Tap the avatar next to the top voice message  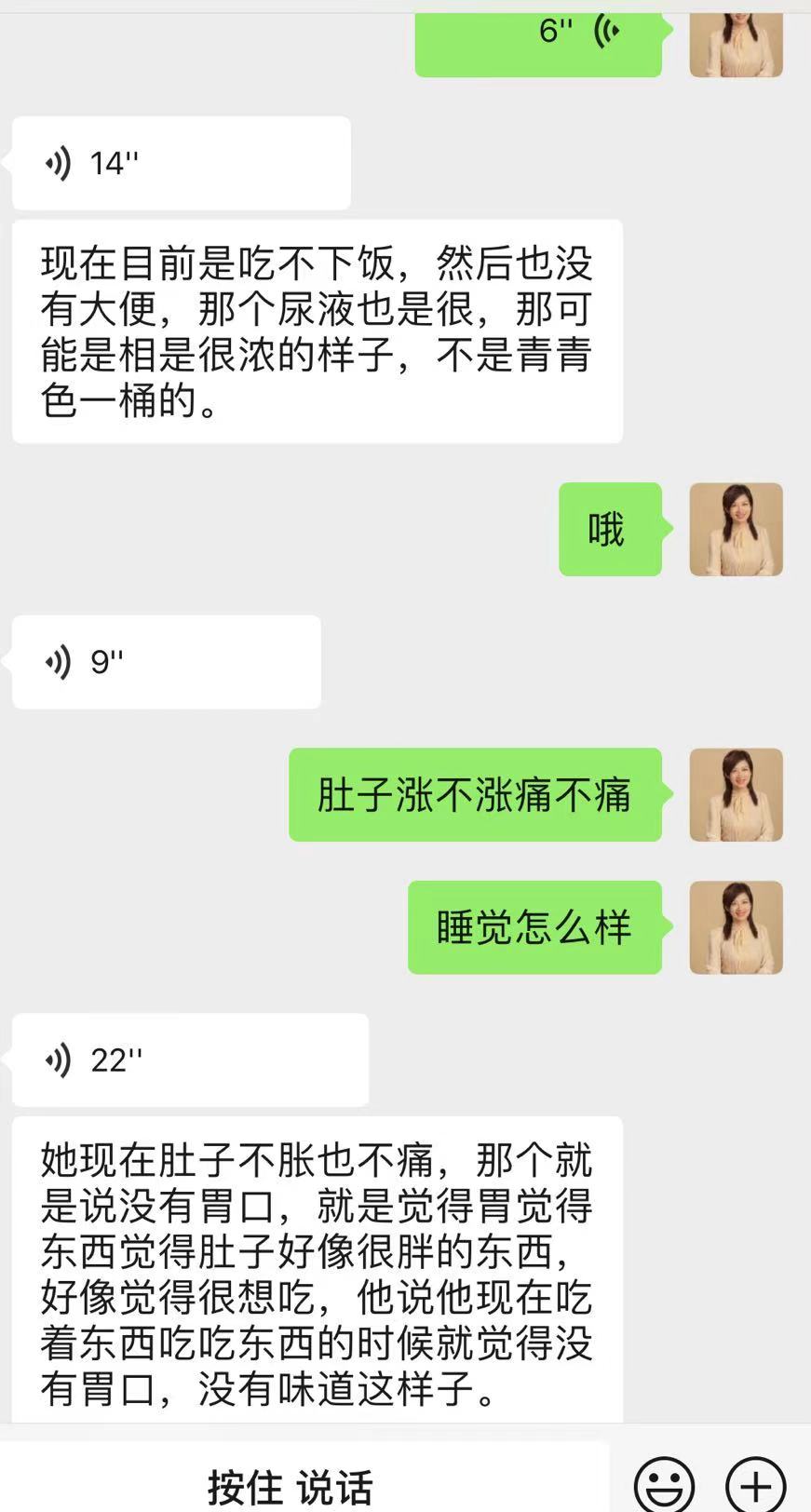(x=736, y=42)
